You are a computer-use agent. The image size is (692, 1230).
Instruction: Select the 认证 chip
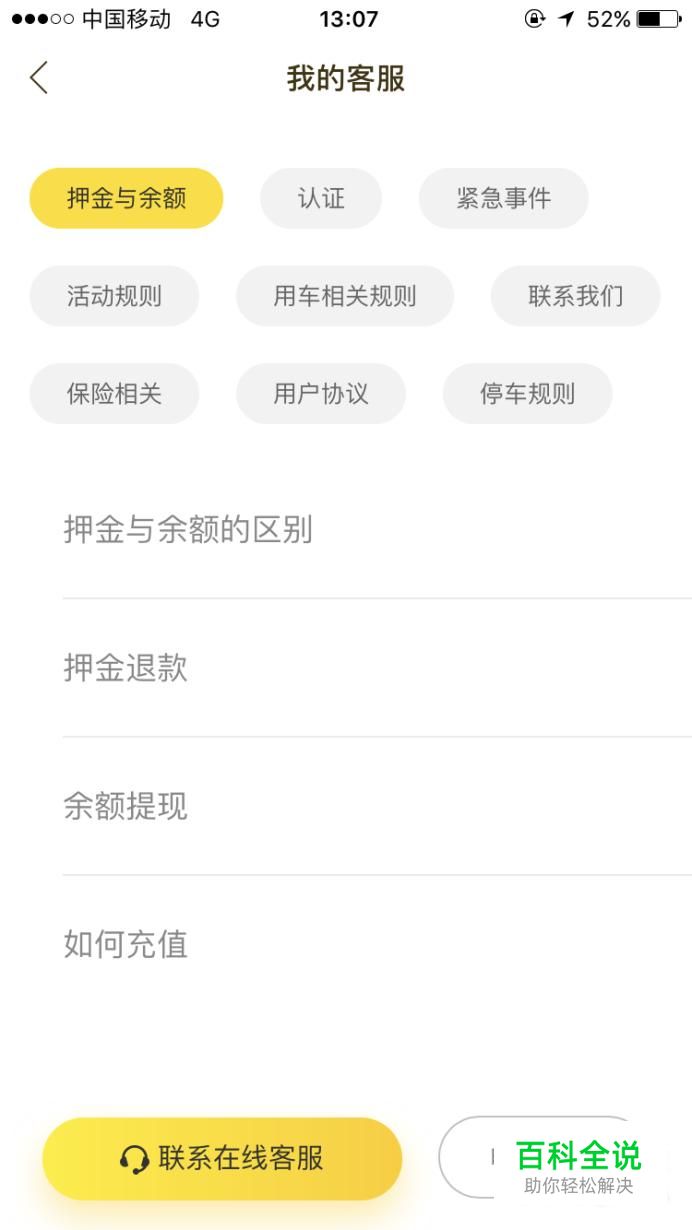coord(321,198)
